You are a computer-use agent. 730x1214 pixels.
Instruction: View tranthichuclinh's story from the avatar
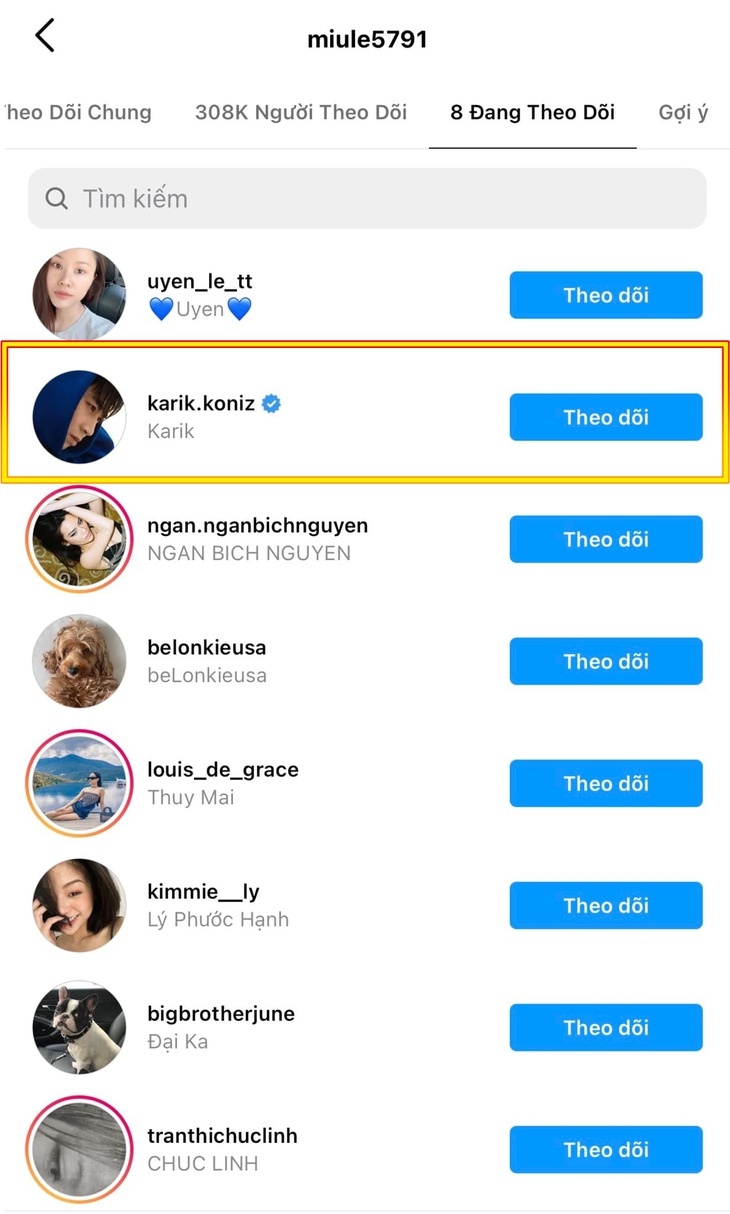point(79,1149)
